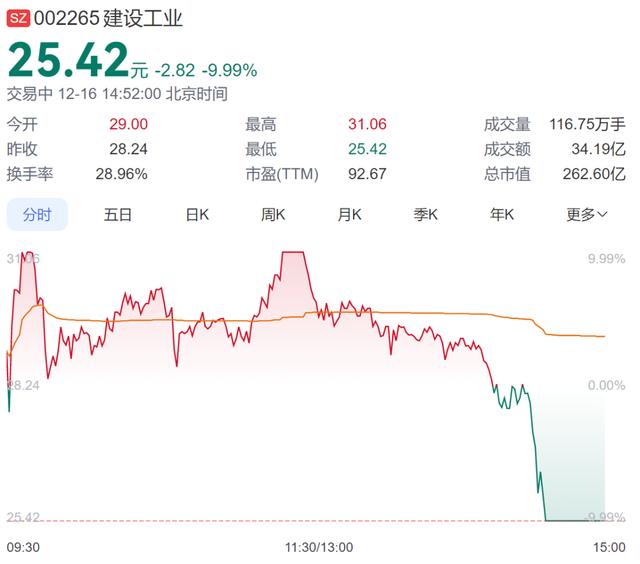Open the 日K daily candlestick tab
640x564 pixels.
click(197, 214)
